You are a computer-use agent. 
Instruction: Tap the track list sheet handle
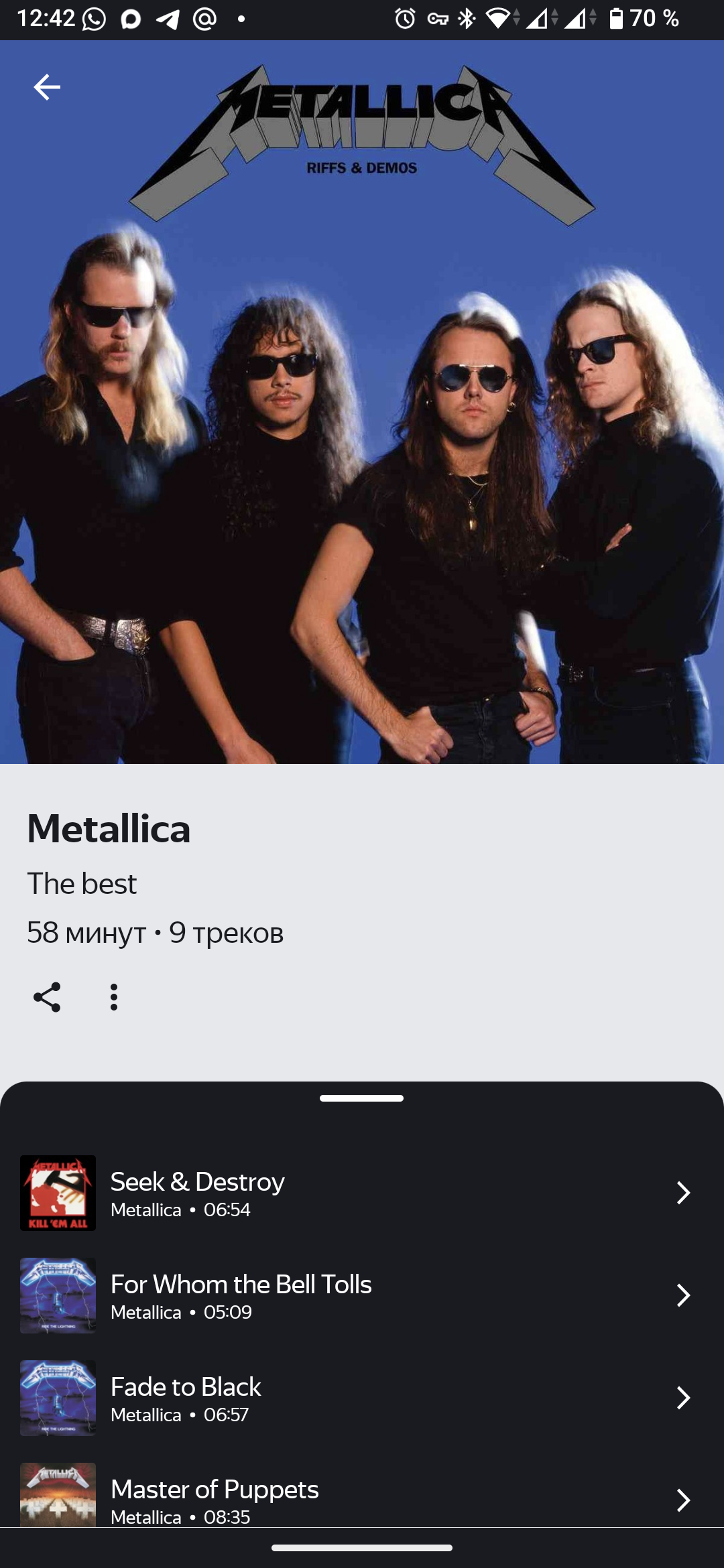point(362,1098)
